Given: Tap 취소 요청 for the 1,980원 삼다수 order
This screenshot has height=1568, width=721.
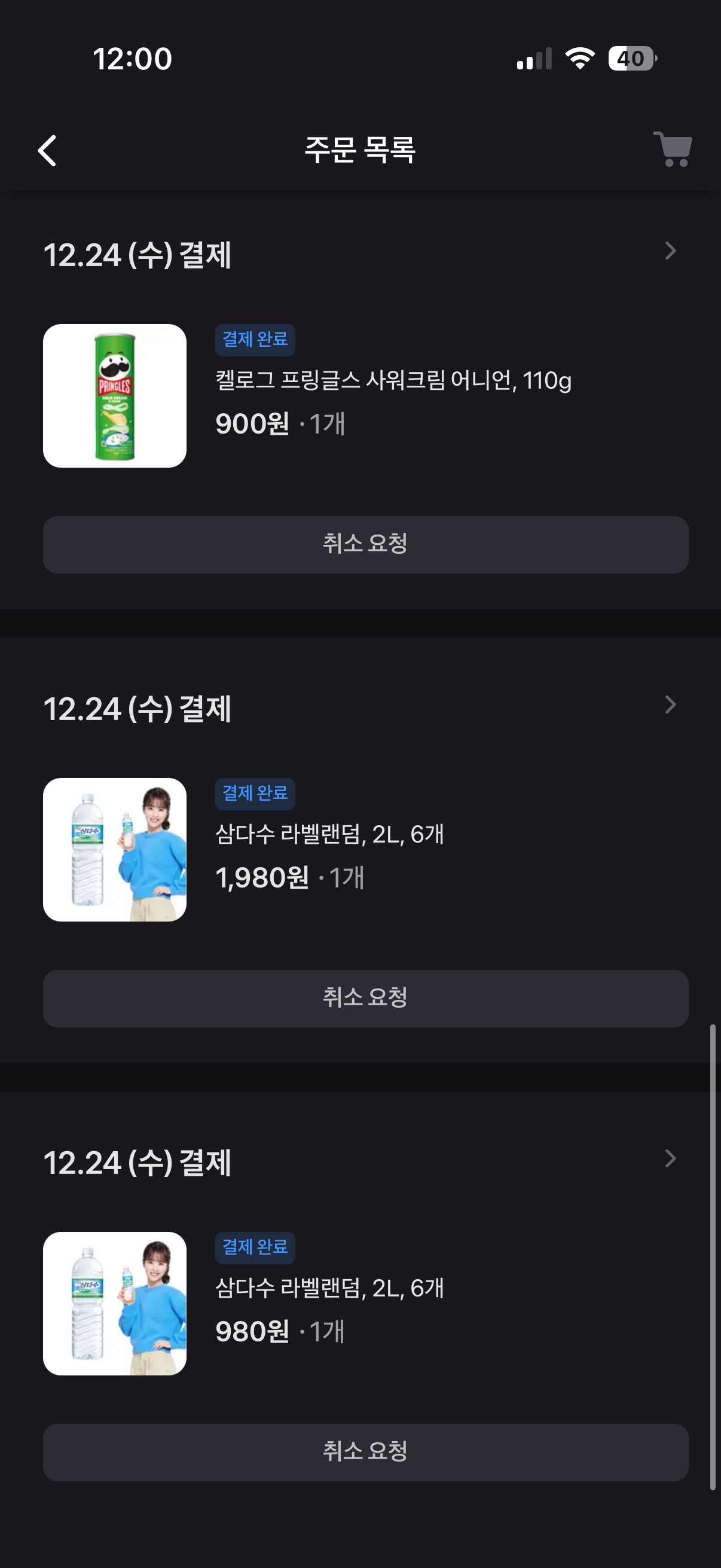Looking at the screenshot, I should pyautogui.click(x=365, y=998).
